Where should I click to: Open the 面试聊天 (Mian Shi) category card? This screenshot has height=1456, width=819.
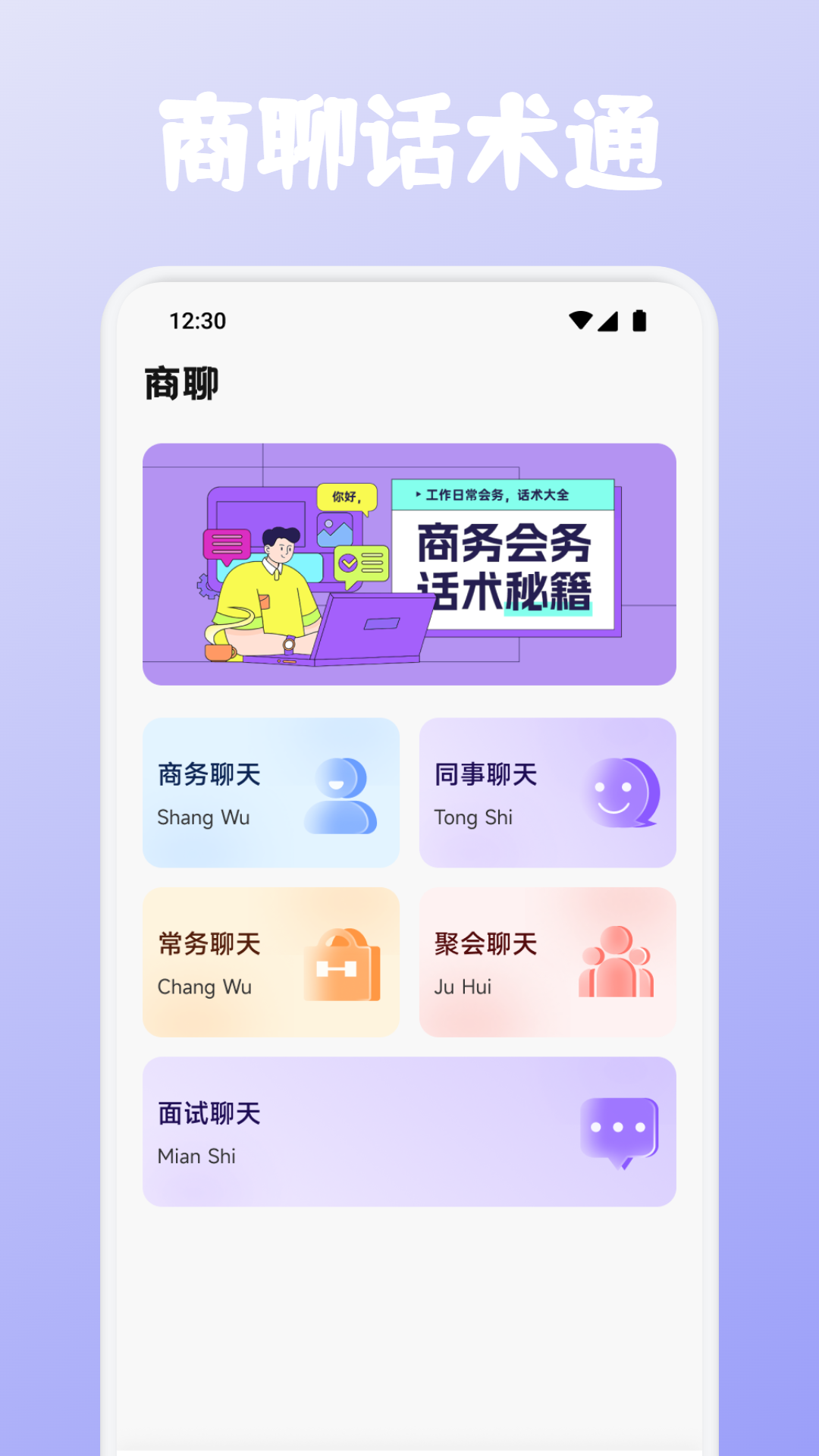tap(409, 1130)
